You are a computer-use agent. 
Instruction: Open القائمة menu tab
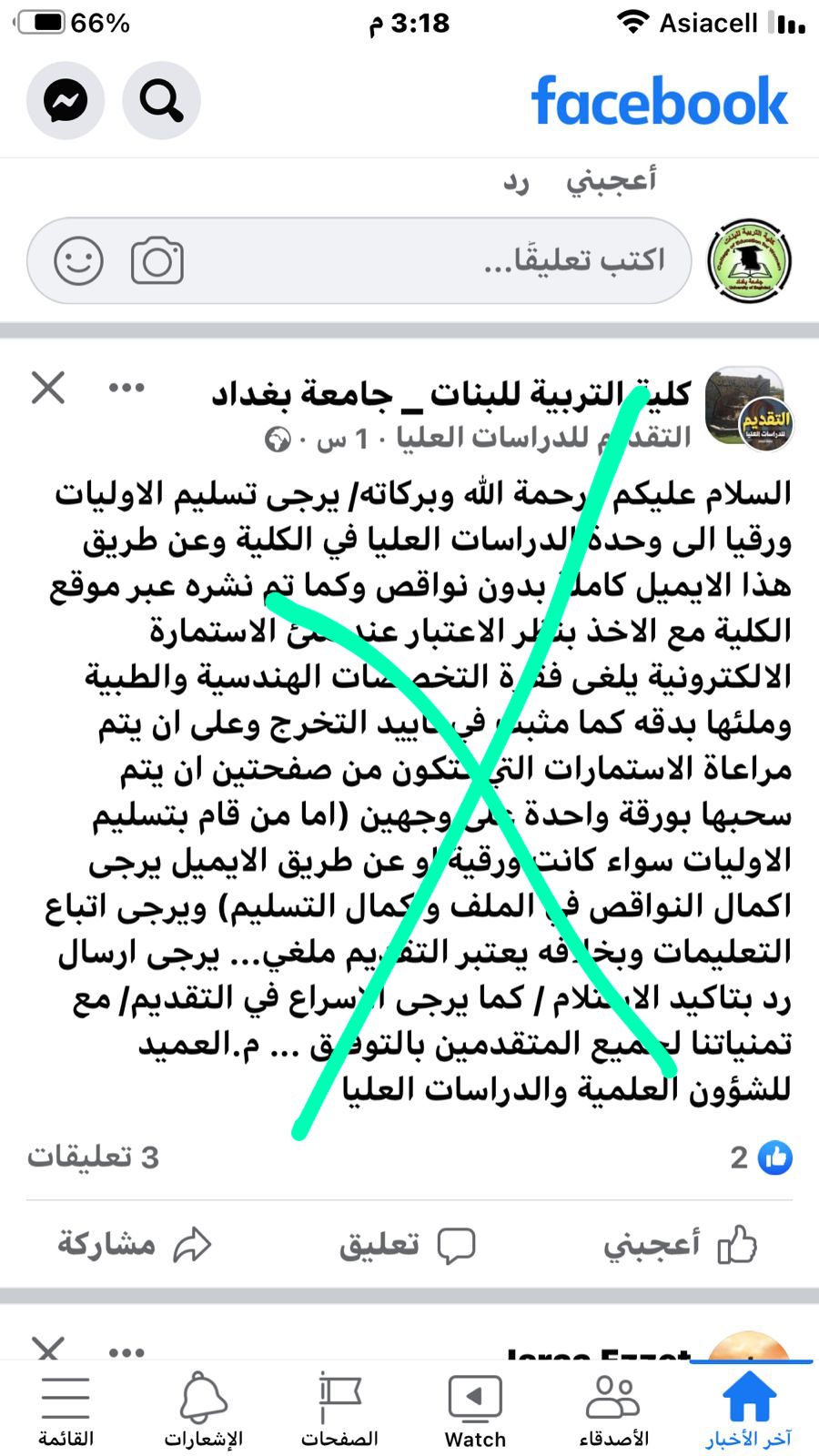pyautogui.click(x=66, y=1410)
